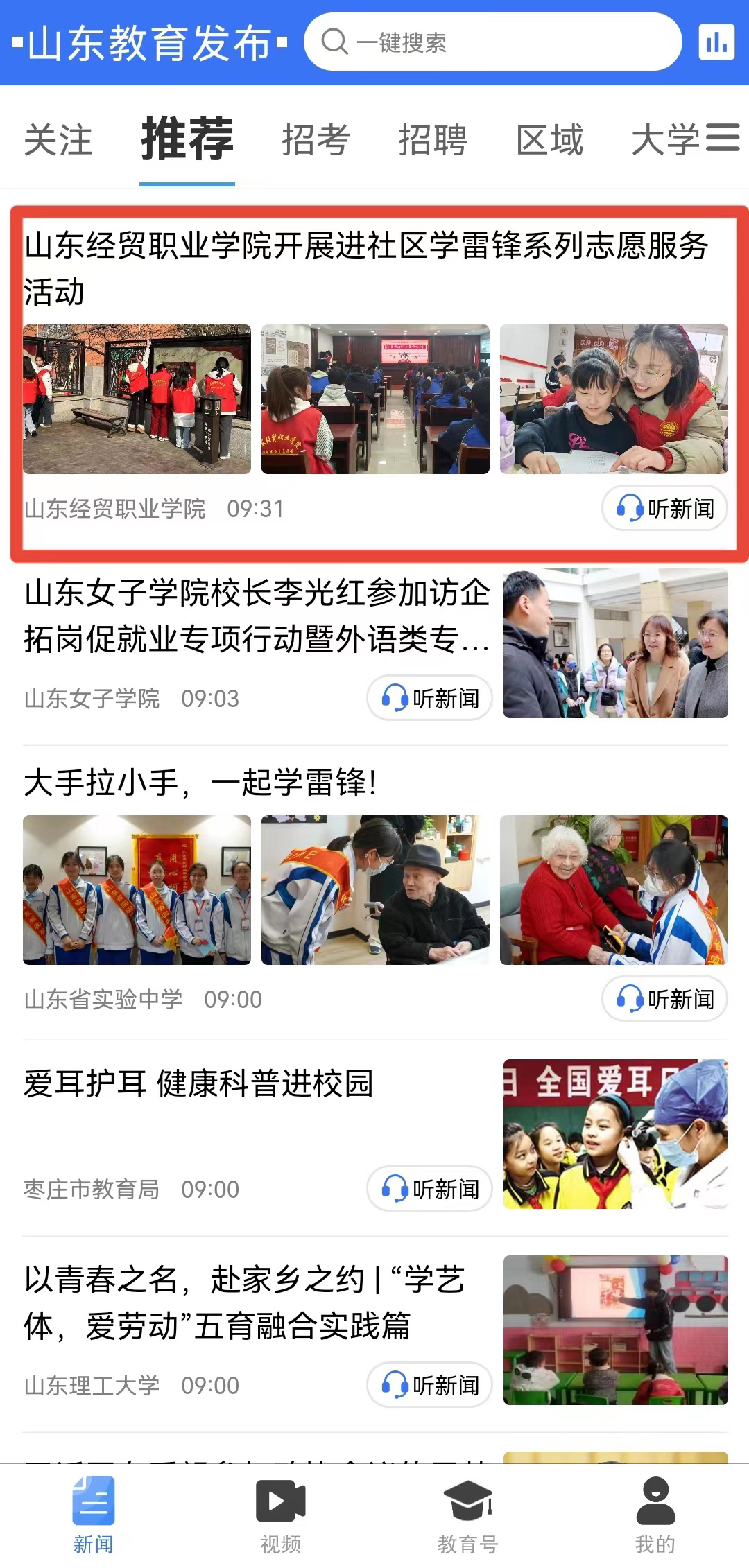Listen to the 山东理工大学 news

tap(429, 1385)
